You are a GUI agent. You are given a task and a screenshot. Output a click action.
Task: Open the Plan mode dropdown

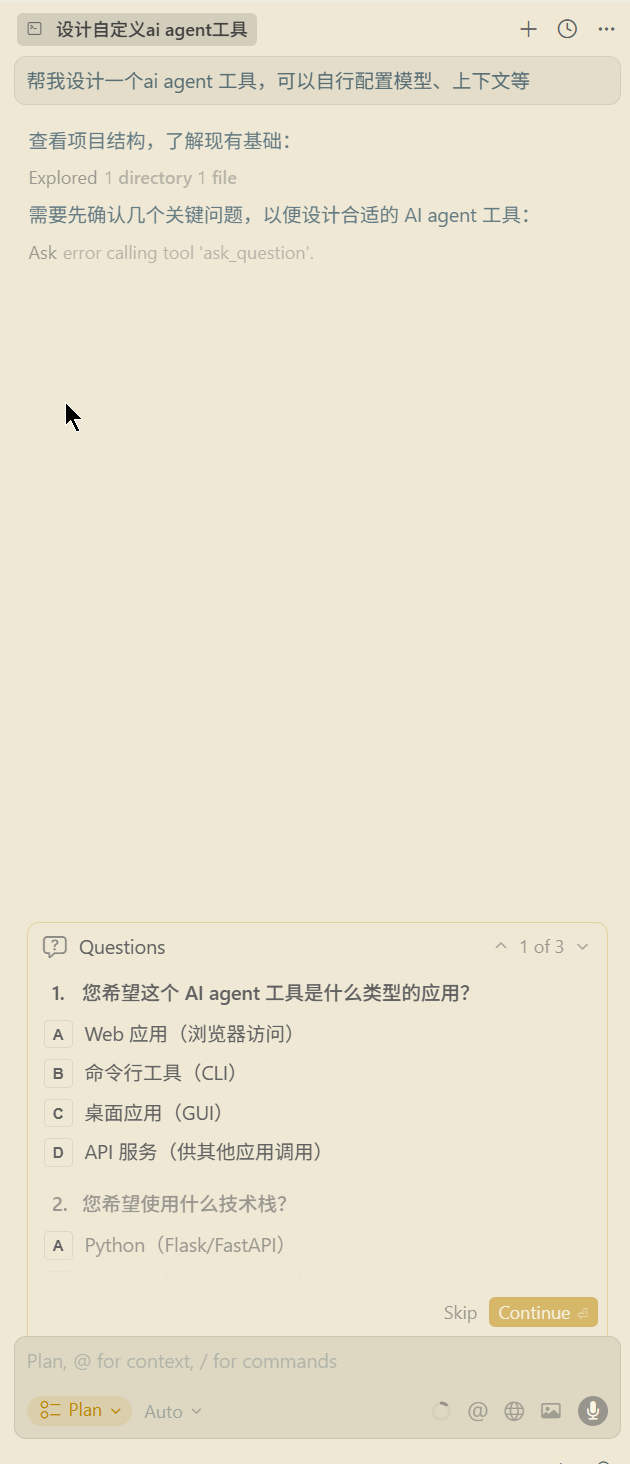click(x=80, y=1410)
